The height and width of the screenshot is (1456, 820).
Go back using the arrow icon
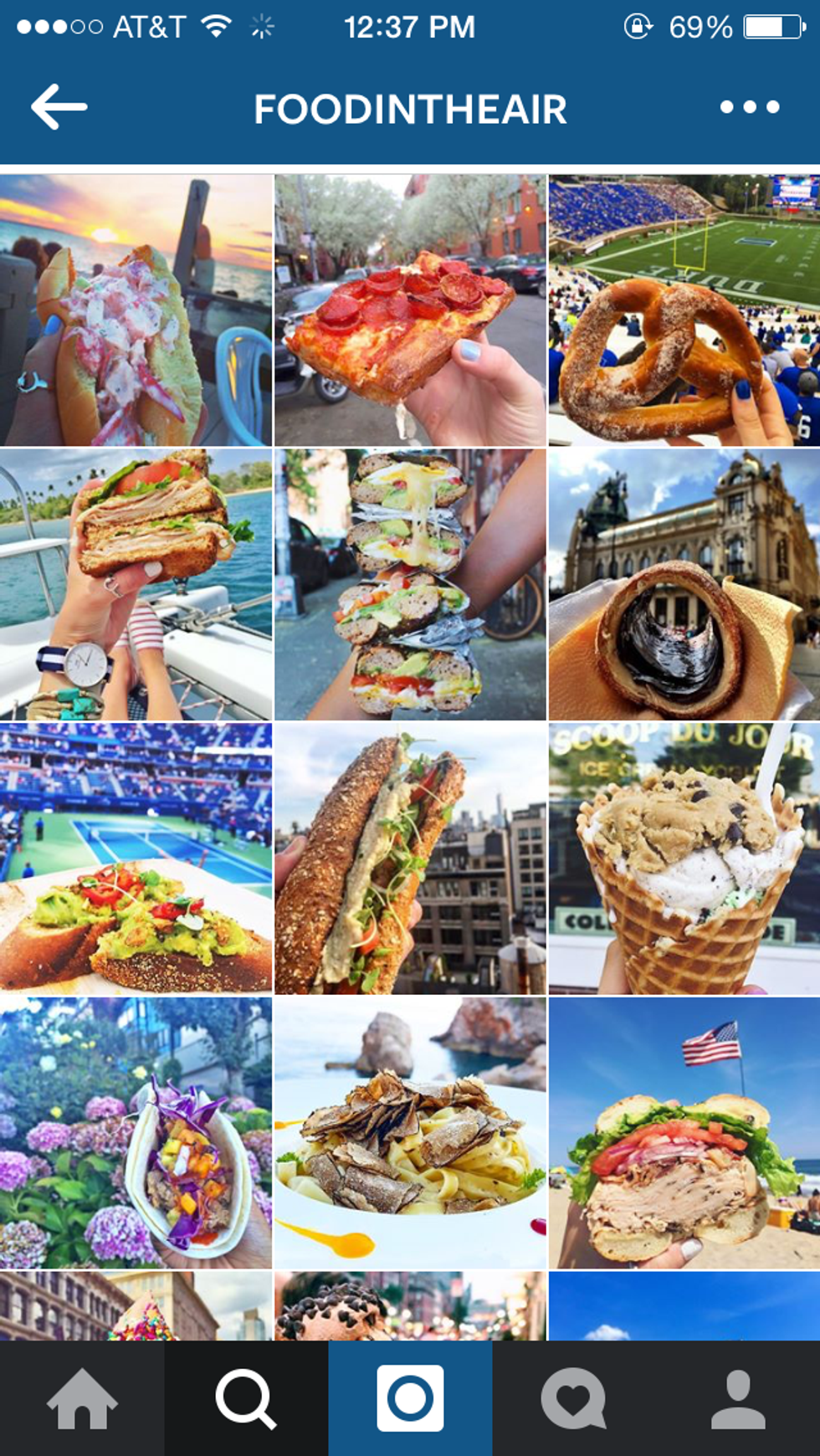(x=59, y=107)
